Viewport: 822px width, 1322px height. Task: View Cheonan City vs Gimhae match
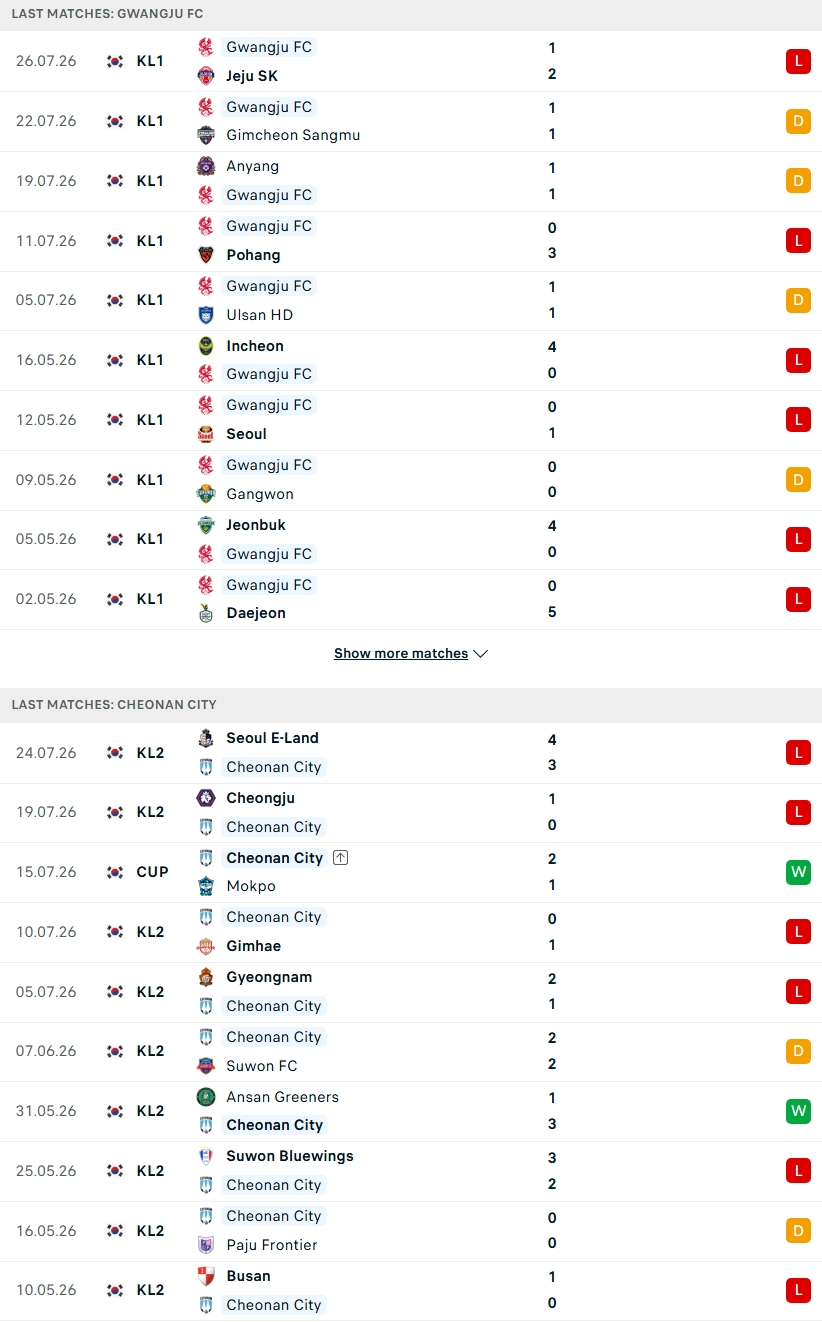(x=411, y=932)
